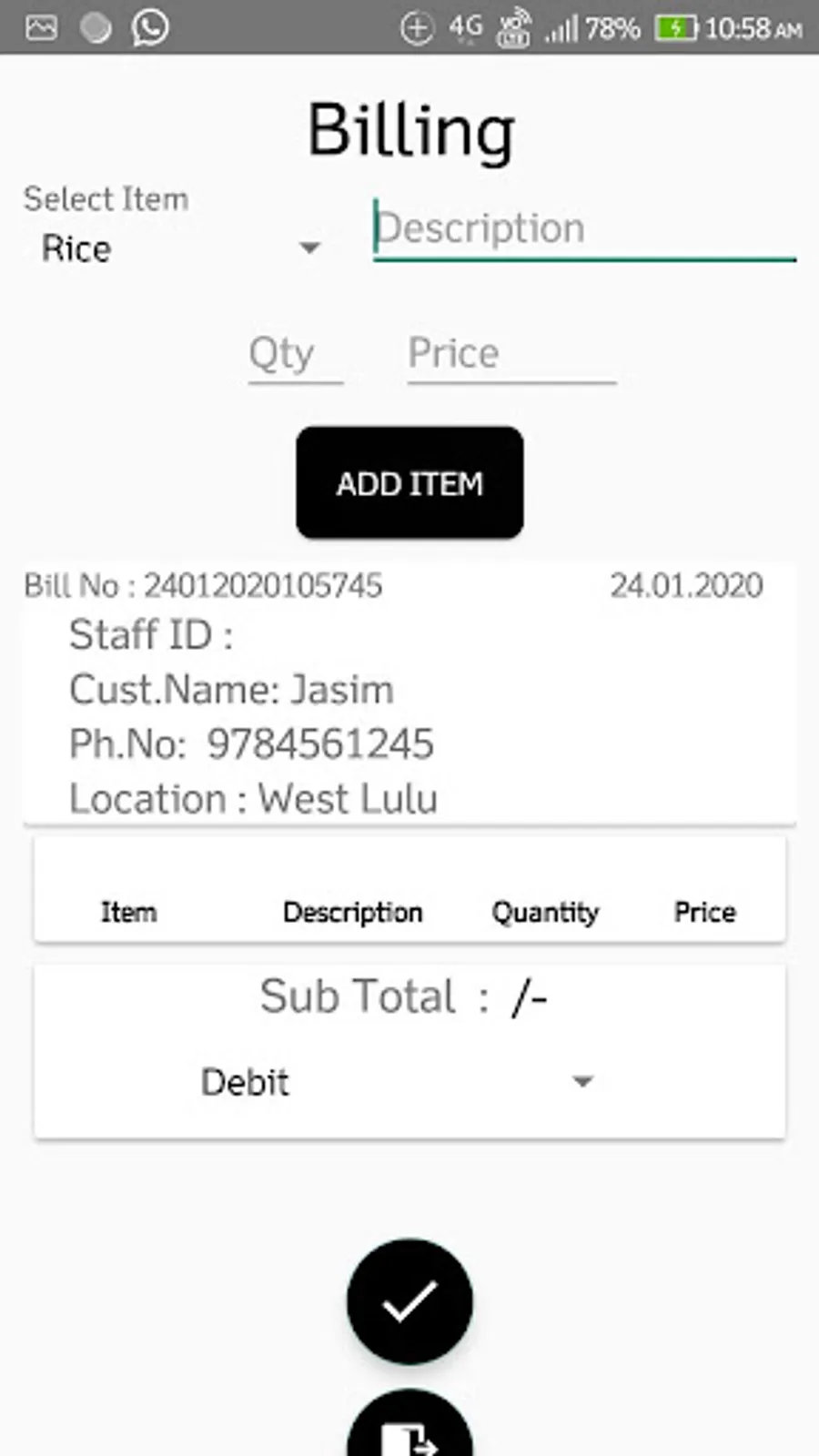The height and width of the screenshot is (1456, 819).
Task: Focus the Description text field
Action: (x=584, y=229)
